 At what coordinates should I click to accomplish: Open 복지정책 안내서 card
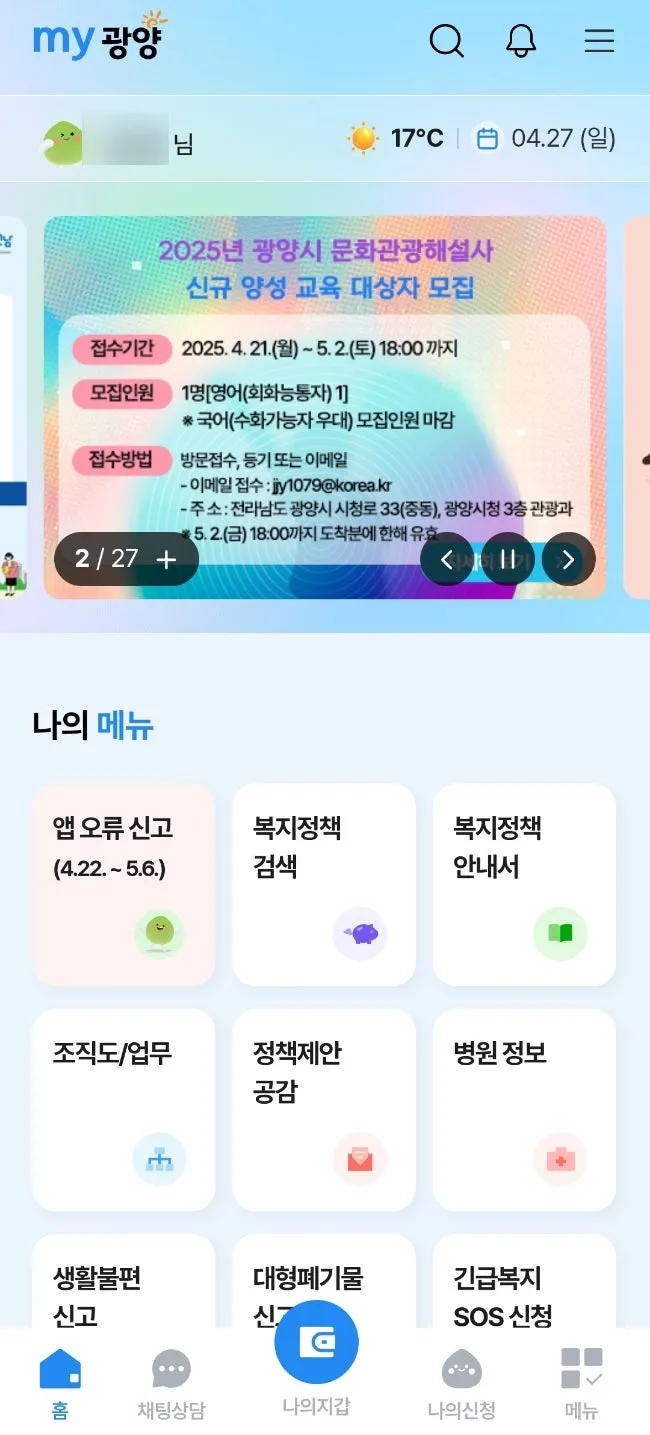523,884
